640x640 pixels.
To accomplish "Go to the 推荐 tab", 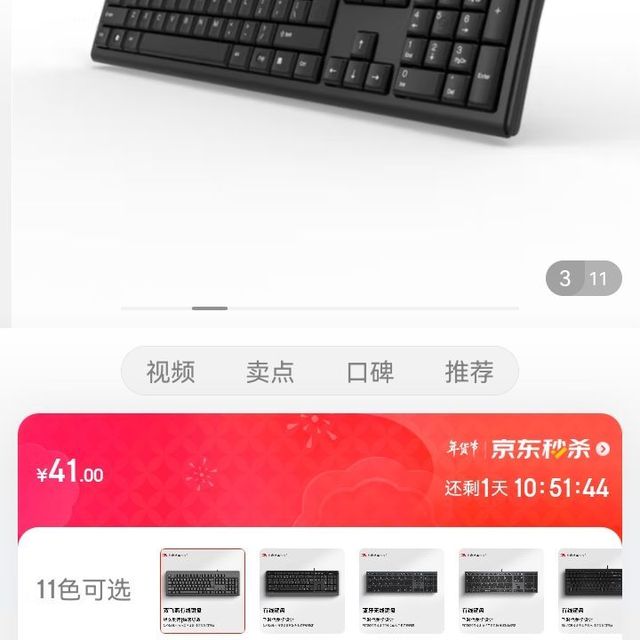I will [469, 373].
